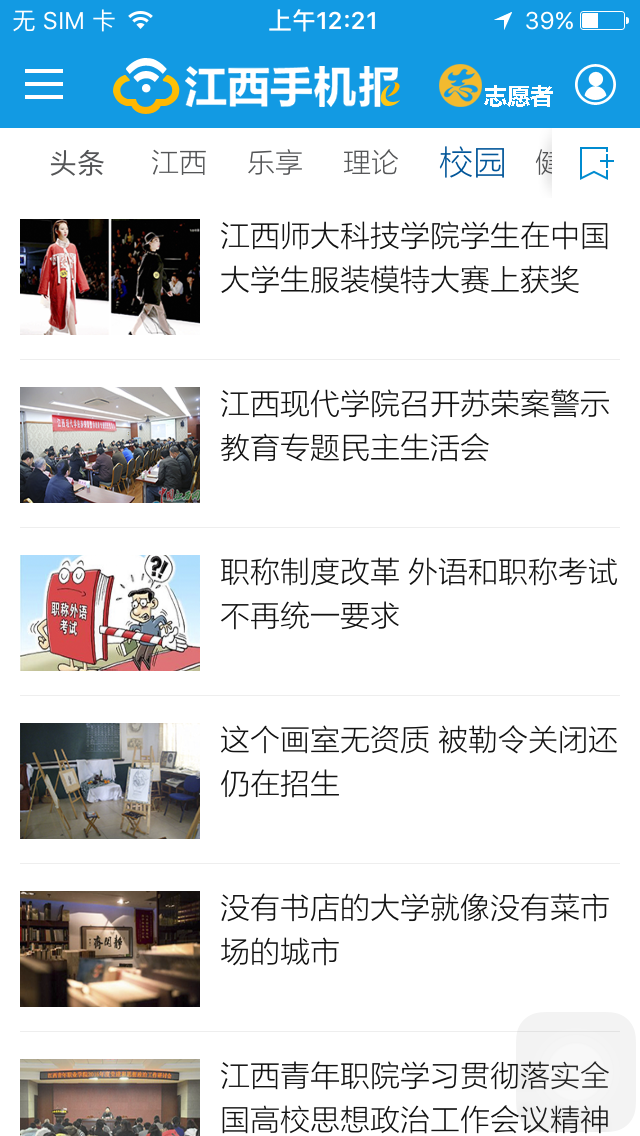Open the add channel bookmark icon
Screen dimensions: 640x1136
596,163
